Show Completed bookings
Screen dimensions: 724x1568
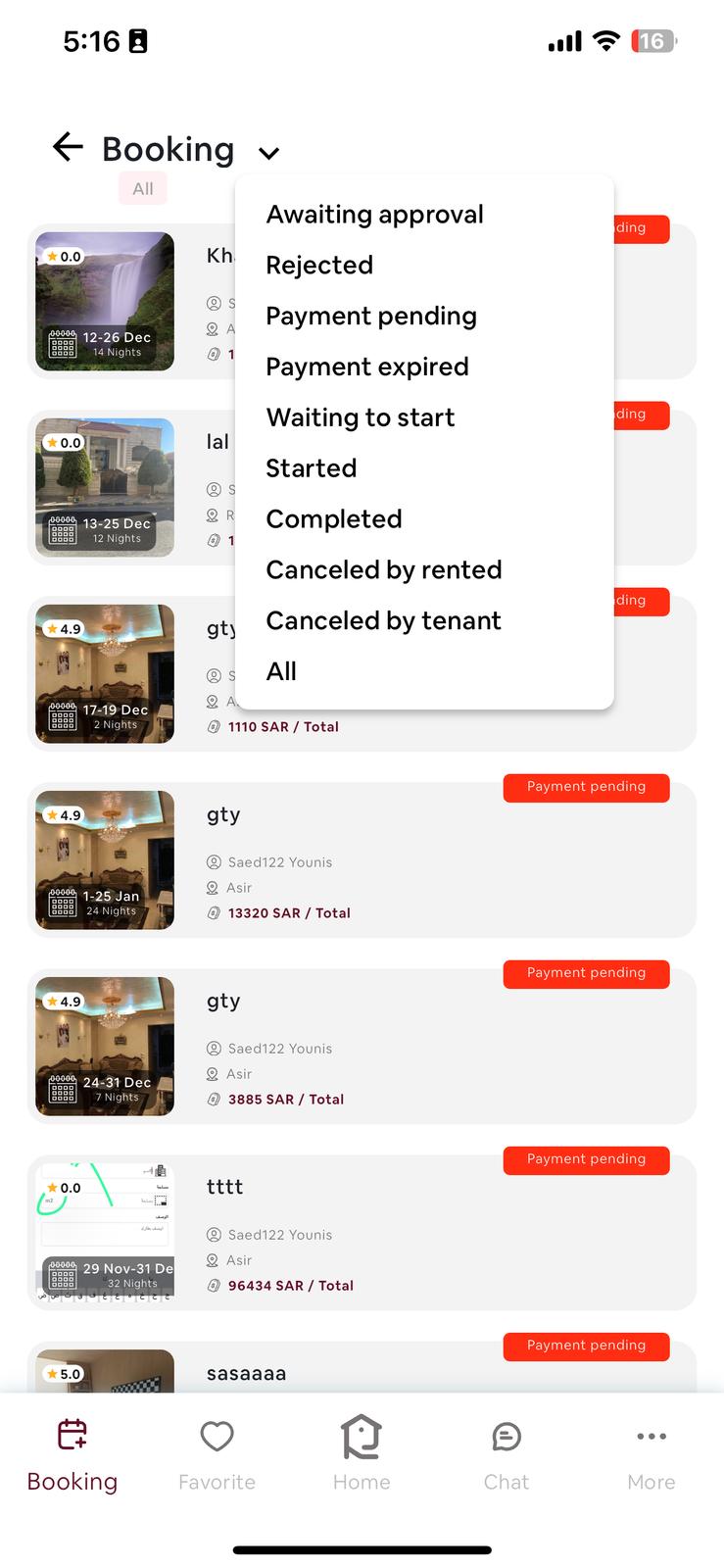click(x=334, y=519)
